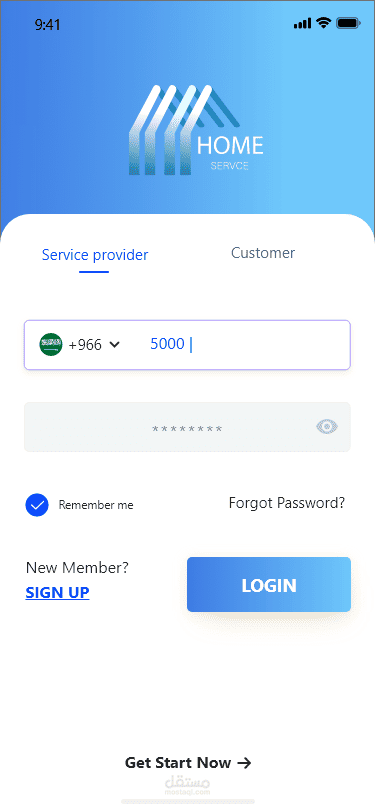
Task: Switch to the Customer tab
Action: click(263, 253)
